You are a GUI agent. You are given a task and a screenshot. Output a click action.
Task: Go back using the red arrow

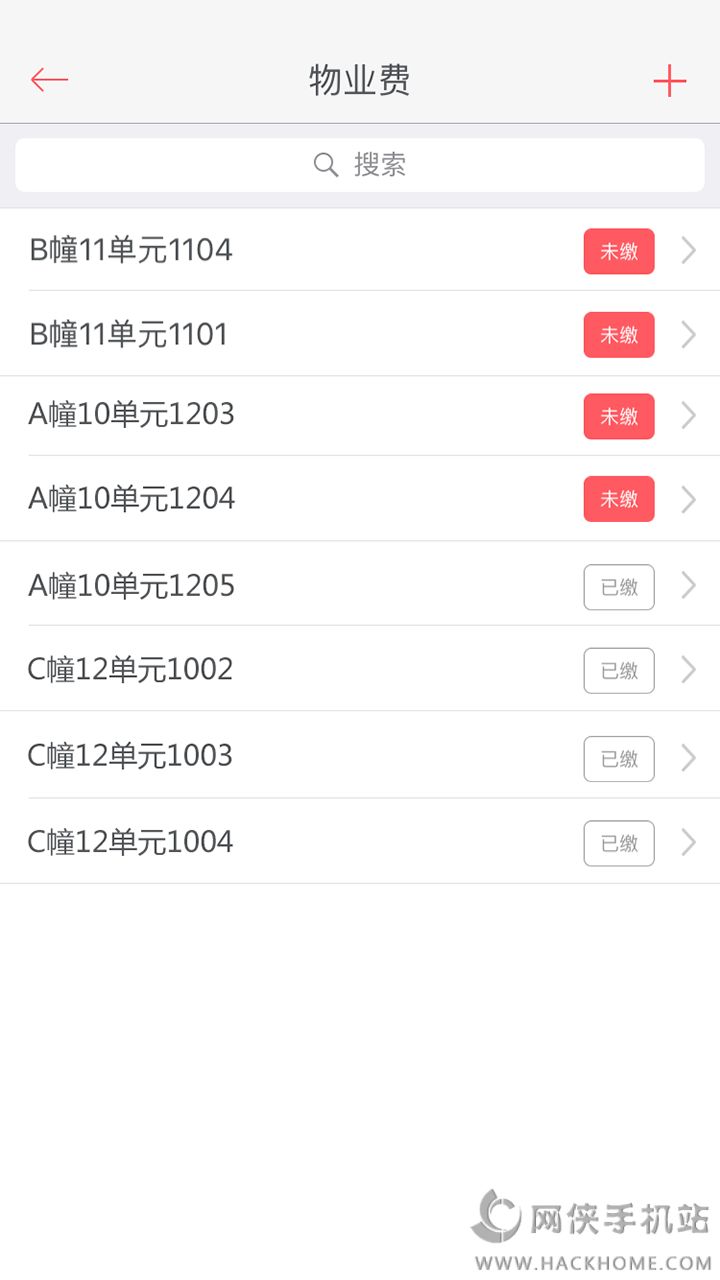tap(49, 80)
